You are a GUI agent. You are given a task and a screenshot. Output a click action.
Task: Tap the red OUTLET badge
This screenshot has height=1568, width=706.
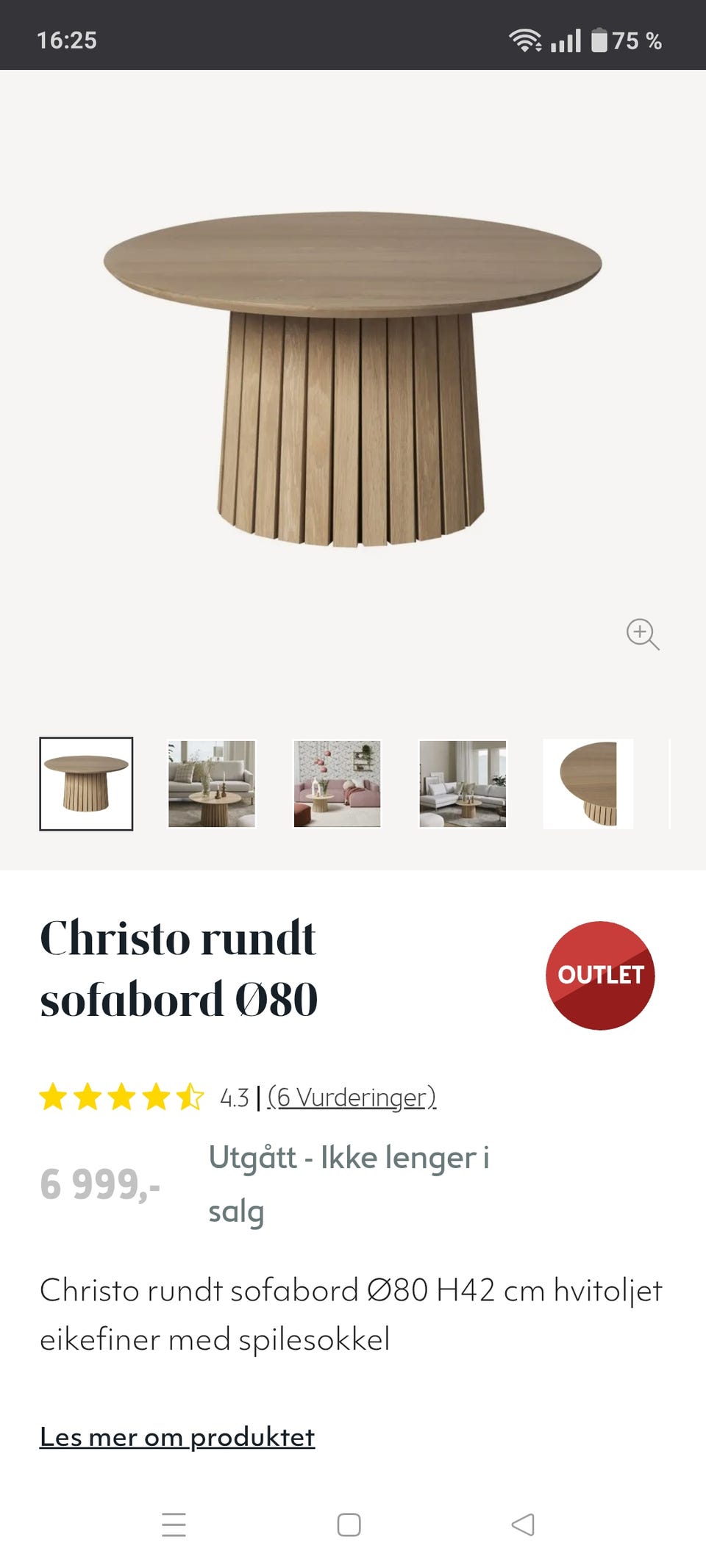pos(600,975)
